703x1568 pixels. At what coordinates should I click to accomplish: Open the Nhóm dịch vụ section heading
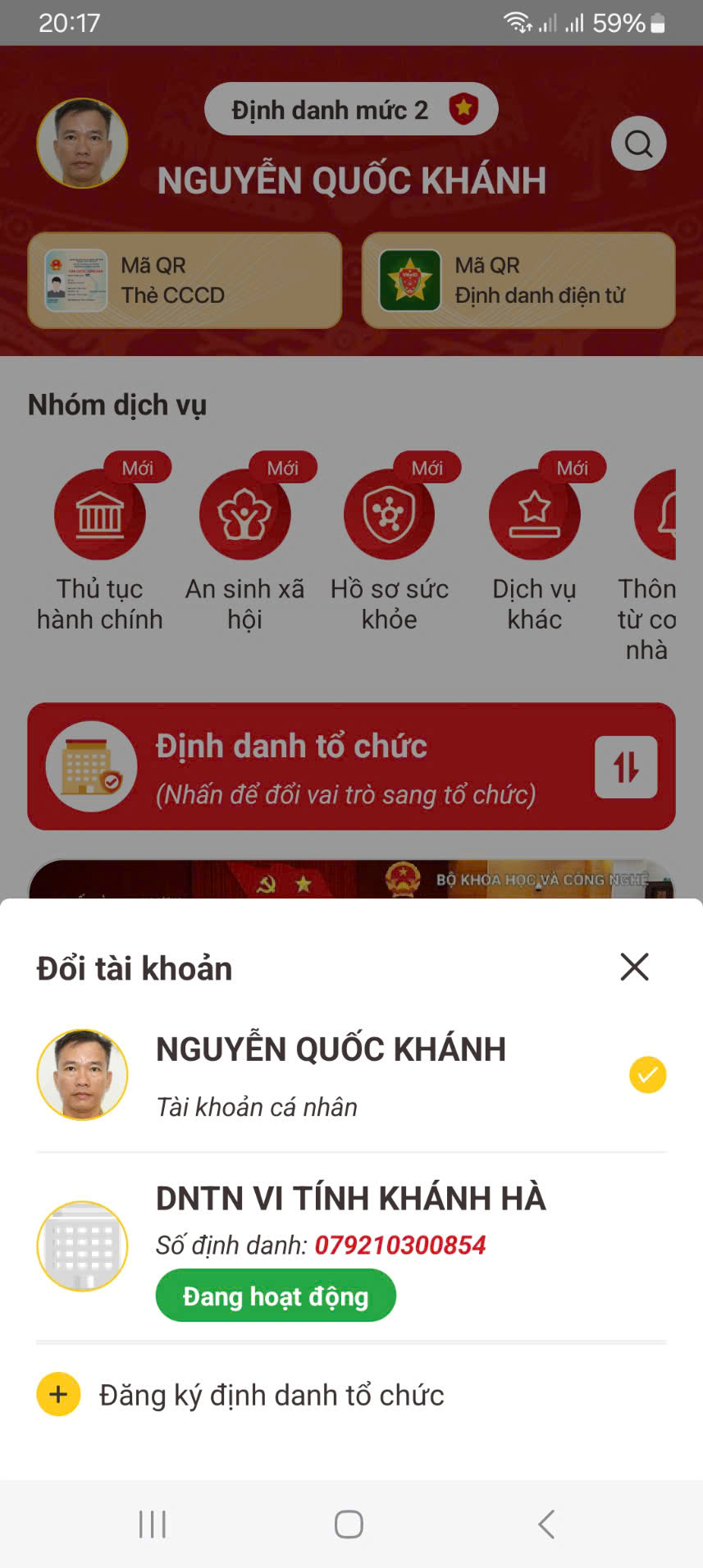point(117,405)
